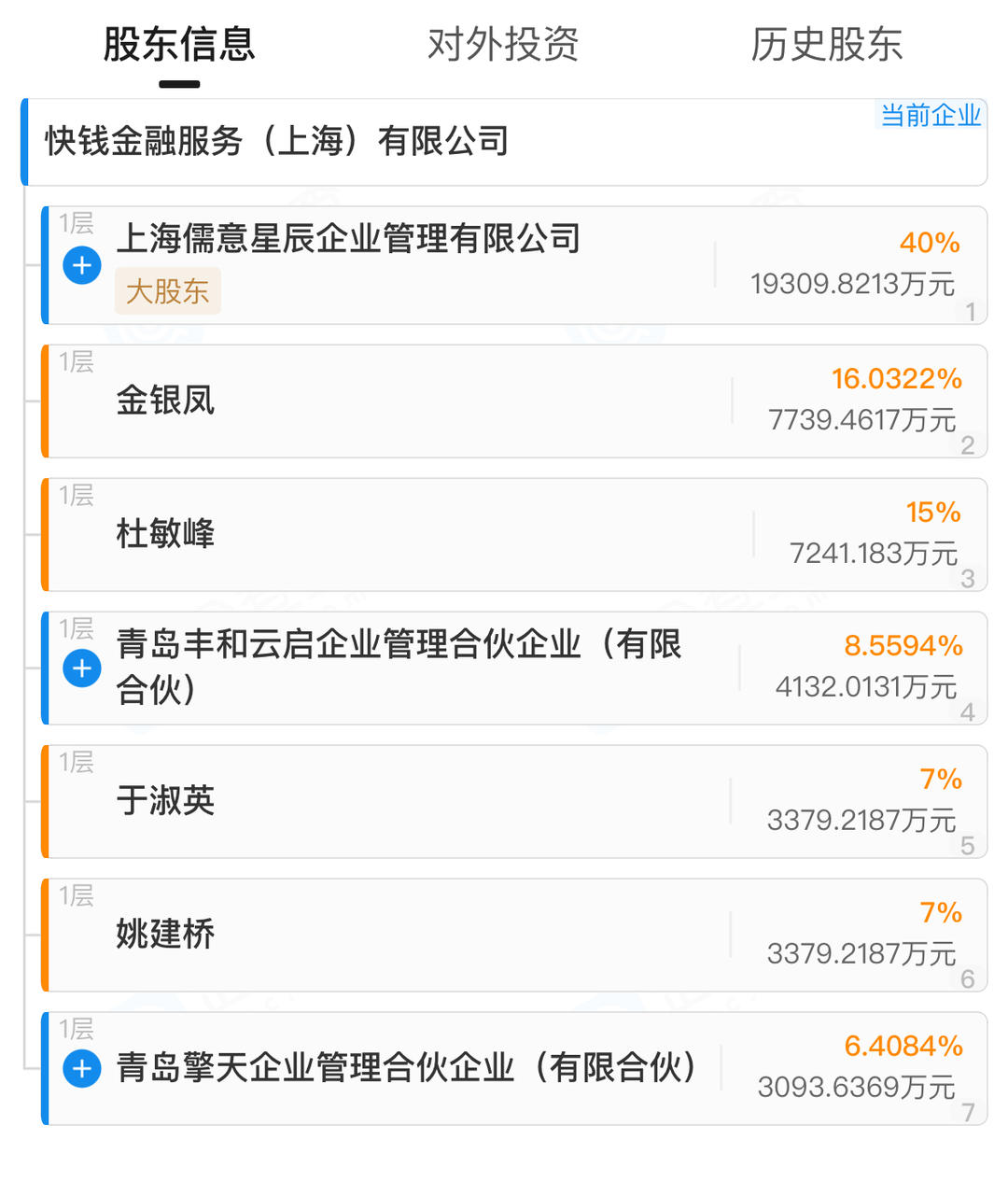
Task: Expand the 青岛丰和云启企业管理合伙企业 node
Action: pos(82,668)
